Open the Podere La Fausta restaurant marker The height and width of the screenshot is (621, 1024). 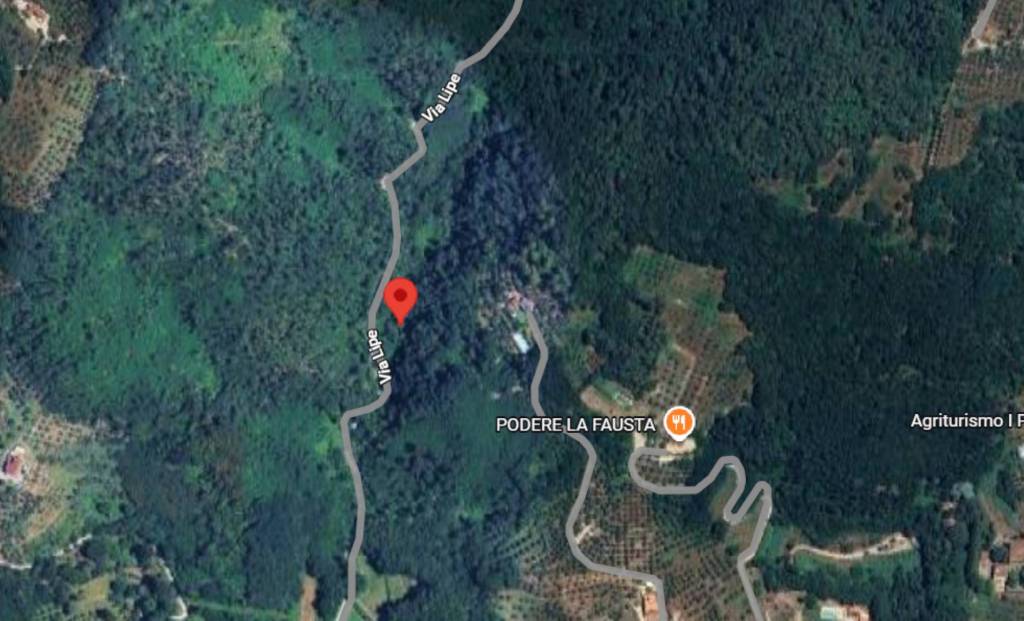pos(679,423)
